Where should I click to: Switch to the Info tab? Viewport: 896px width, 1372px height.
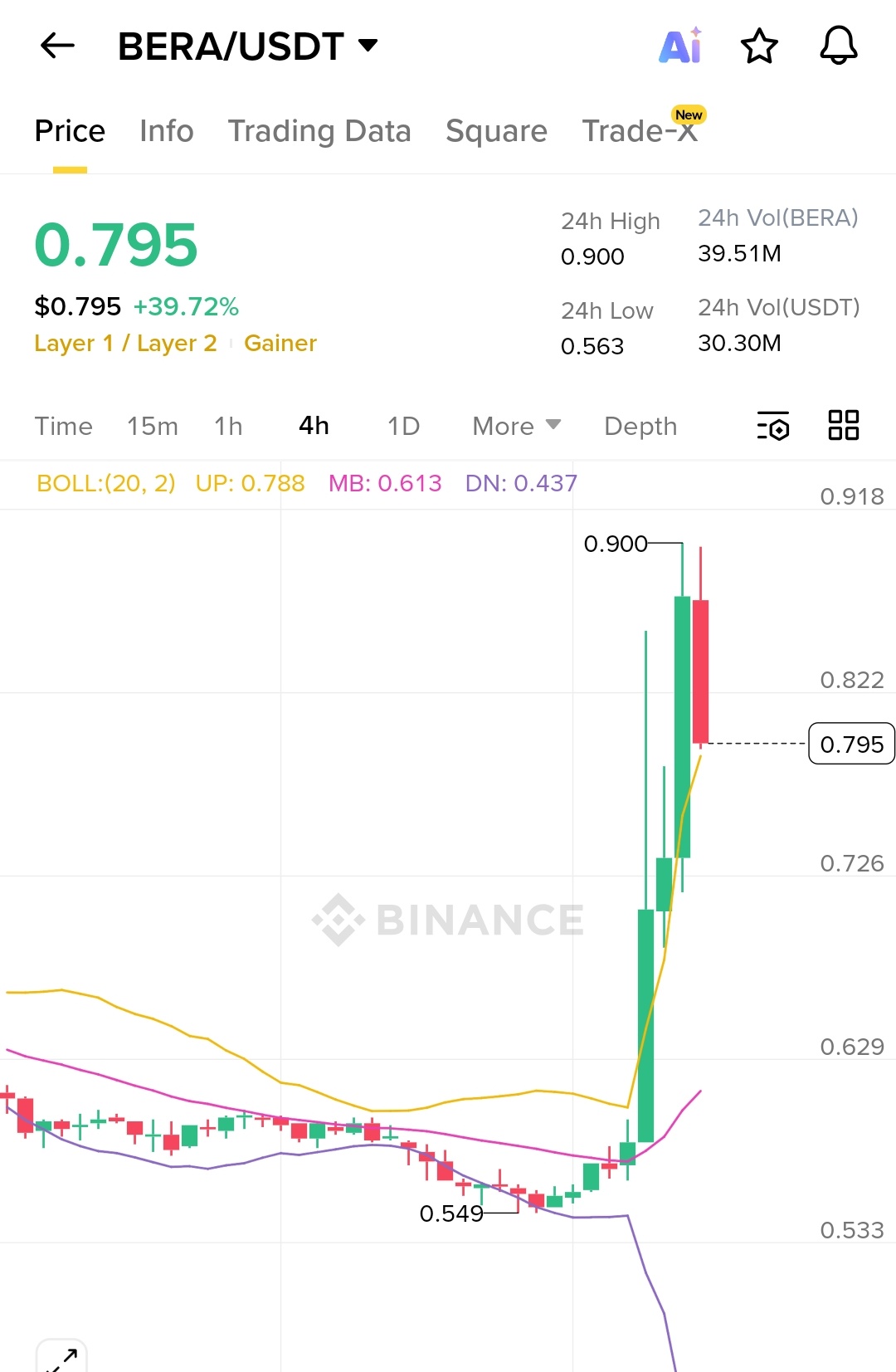(166, 131)
